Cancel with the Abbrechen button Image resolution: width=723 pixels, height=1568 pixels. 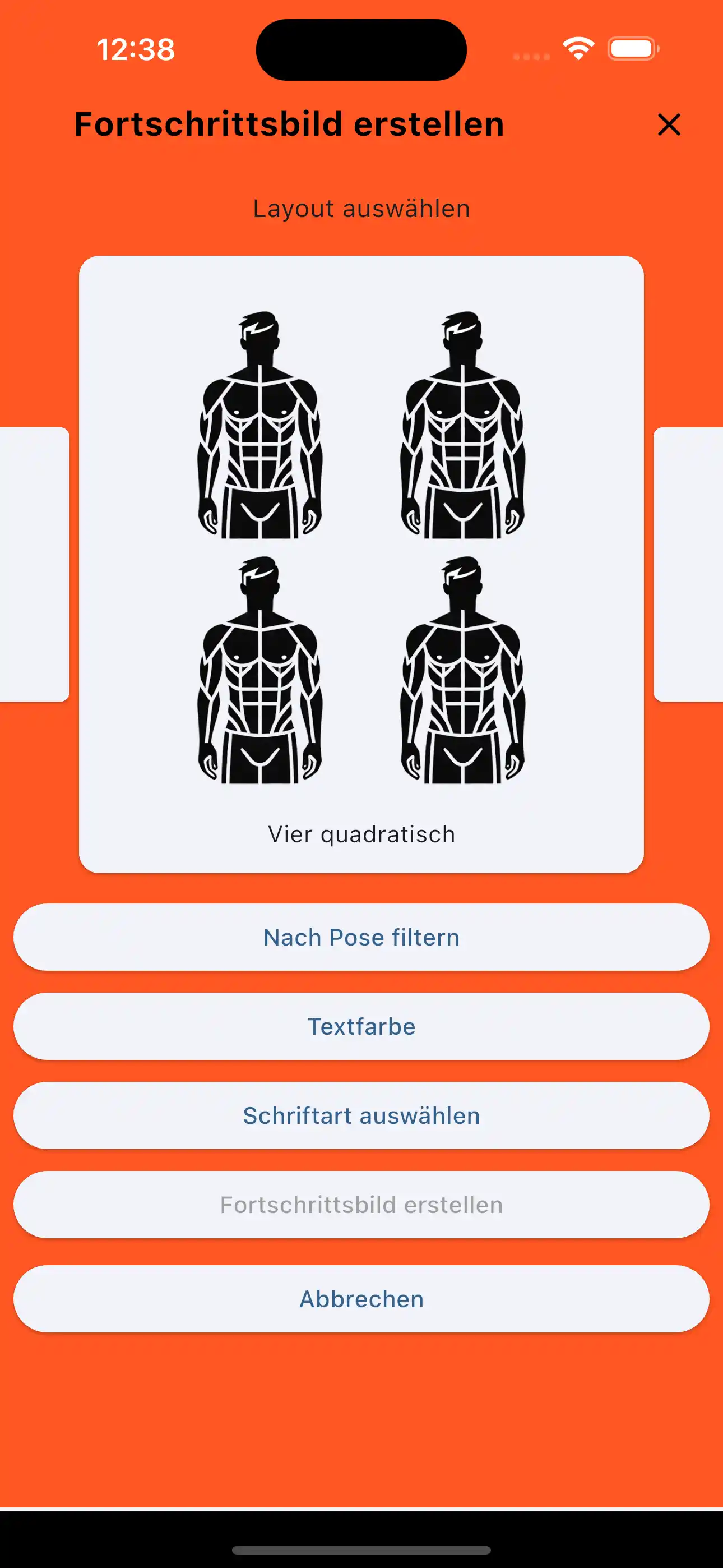(361, 1298)
